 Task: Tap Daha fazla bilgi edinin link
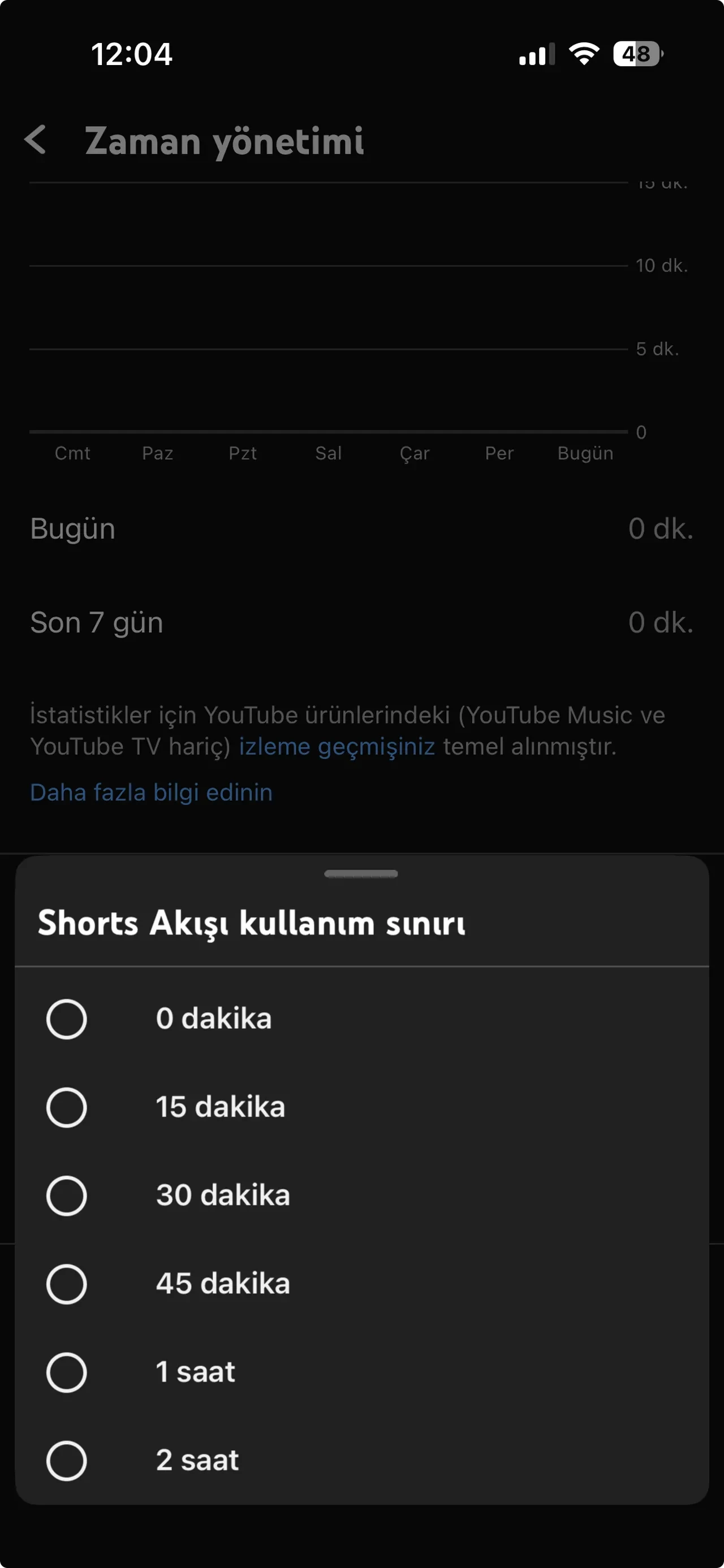(x=151, y=792)
